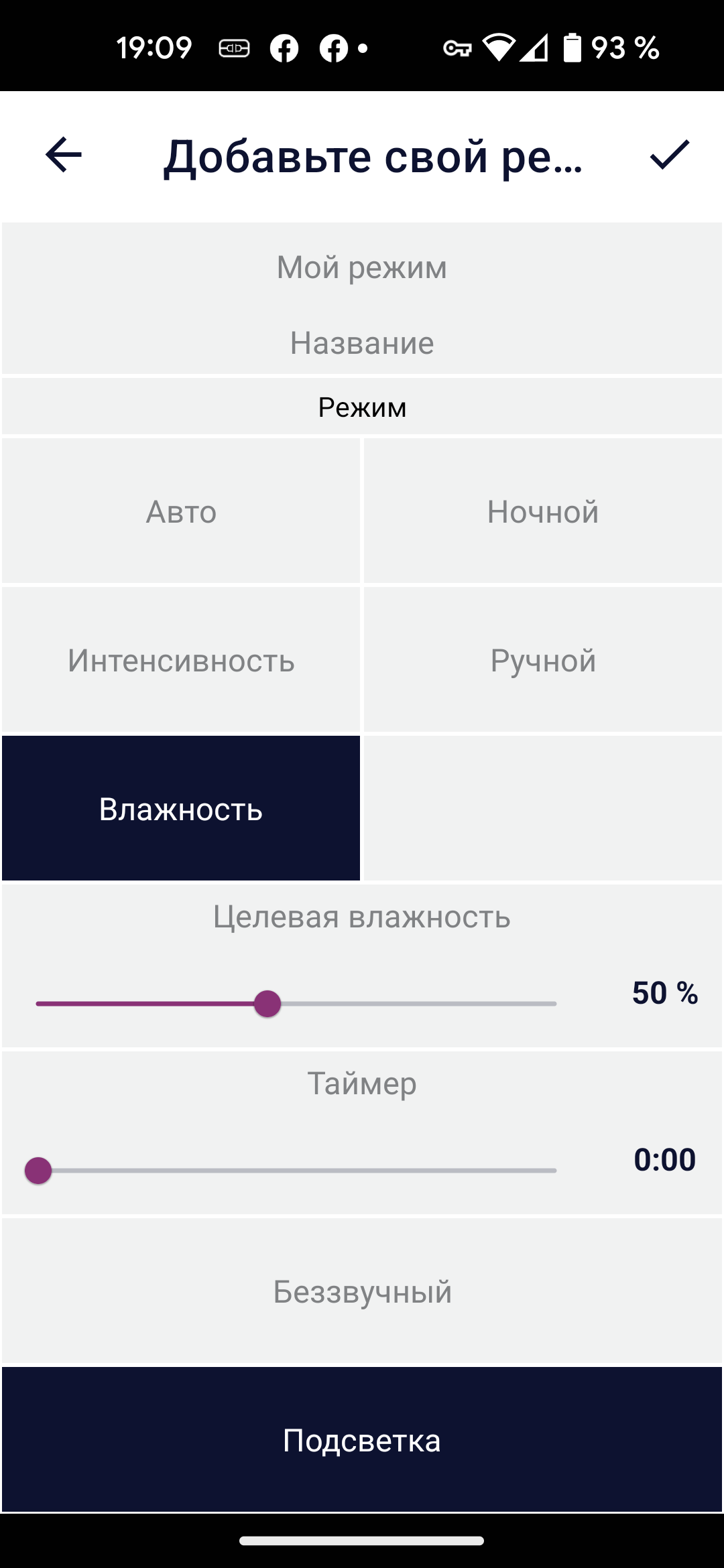This screenshot has width=724, height=1568.
Task: Enable the Беззвучный option
Action: (x=362, y=1291)
